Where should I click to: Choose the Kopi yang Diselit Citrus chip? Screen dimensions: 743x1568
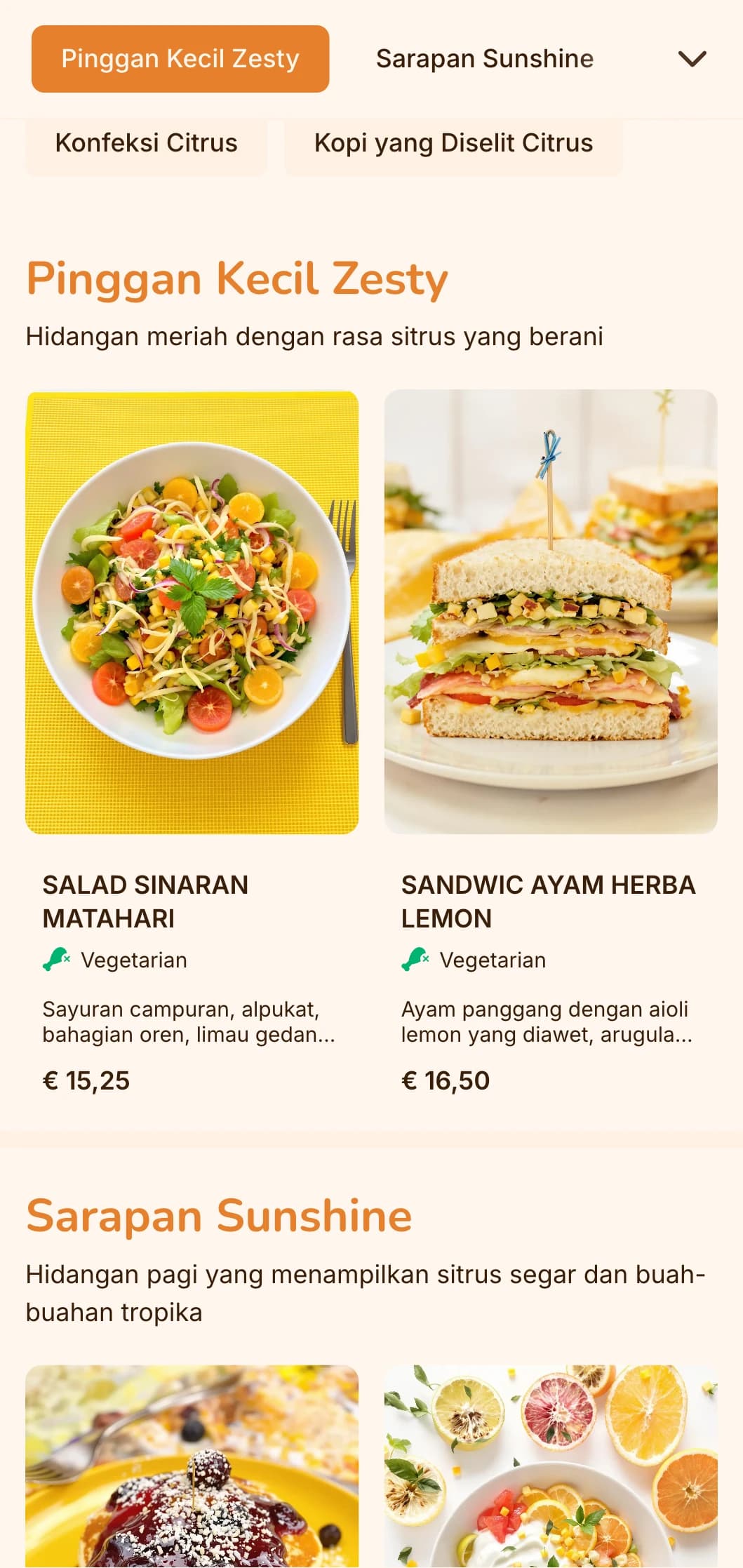click(453, 143)
